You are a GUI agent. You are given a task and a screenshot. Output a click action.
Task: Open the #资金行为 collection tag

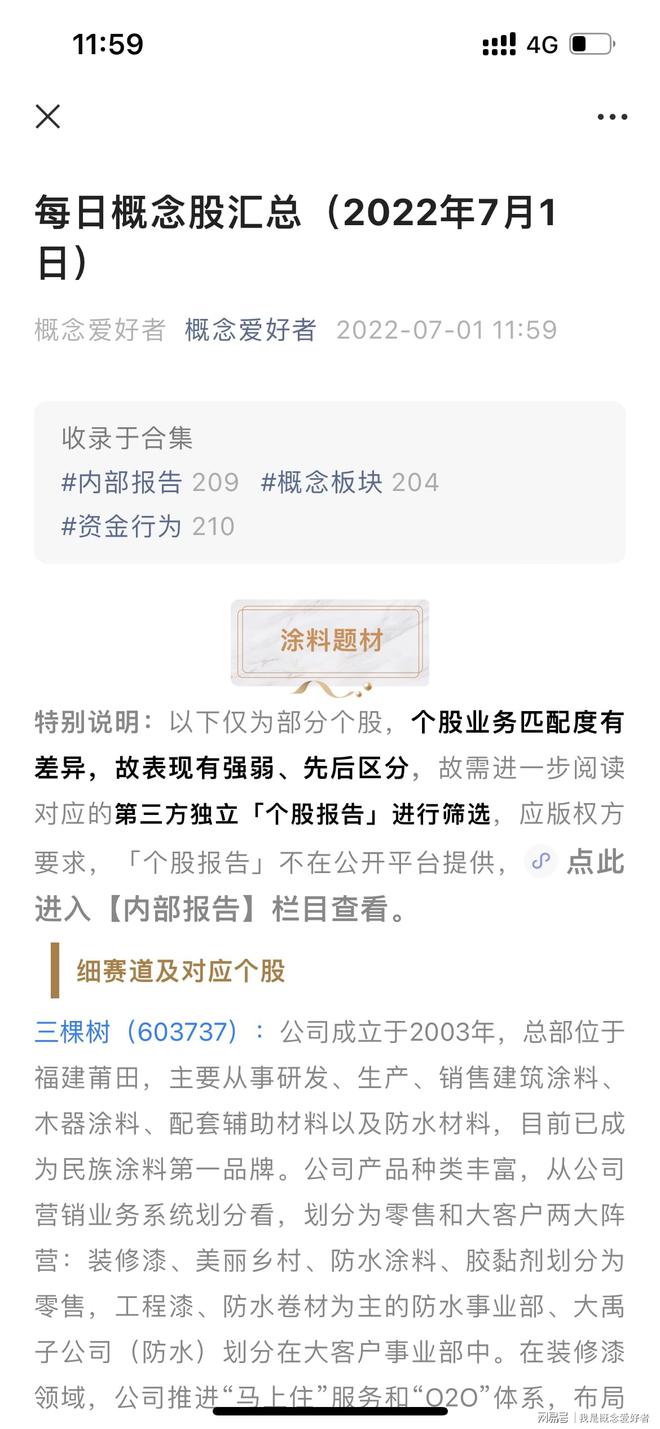(122, 526)
